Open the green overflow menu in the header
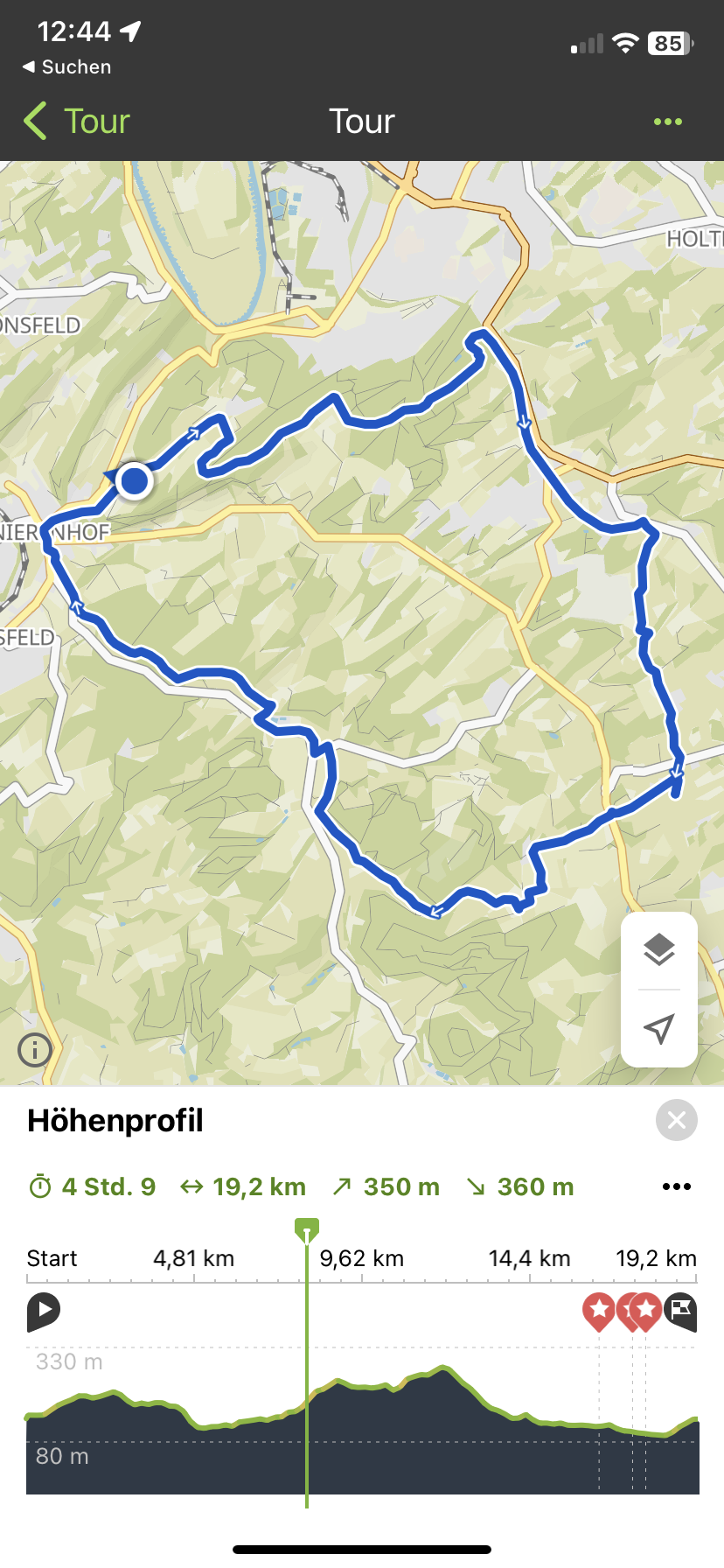Screen dimensions: 724x1568 668,122
